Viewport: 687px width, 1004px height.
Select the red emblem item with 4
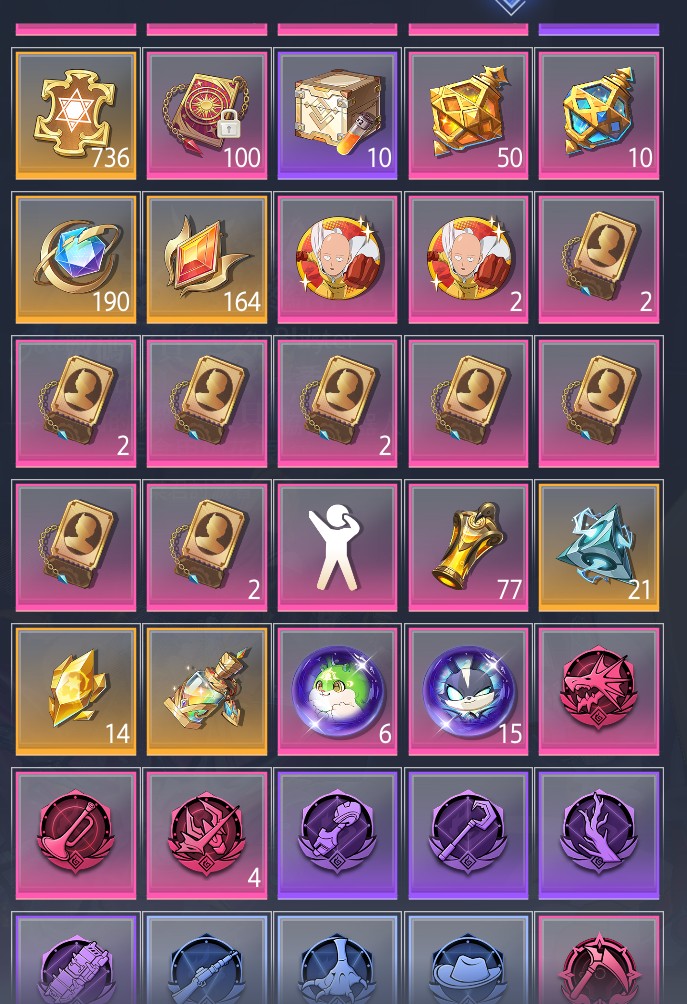[207, 835]
